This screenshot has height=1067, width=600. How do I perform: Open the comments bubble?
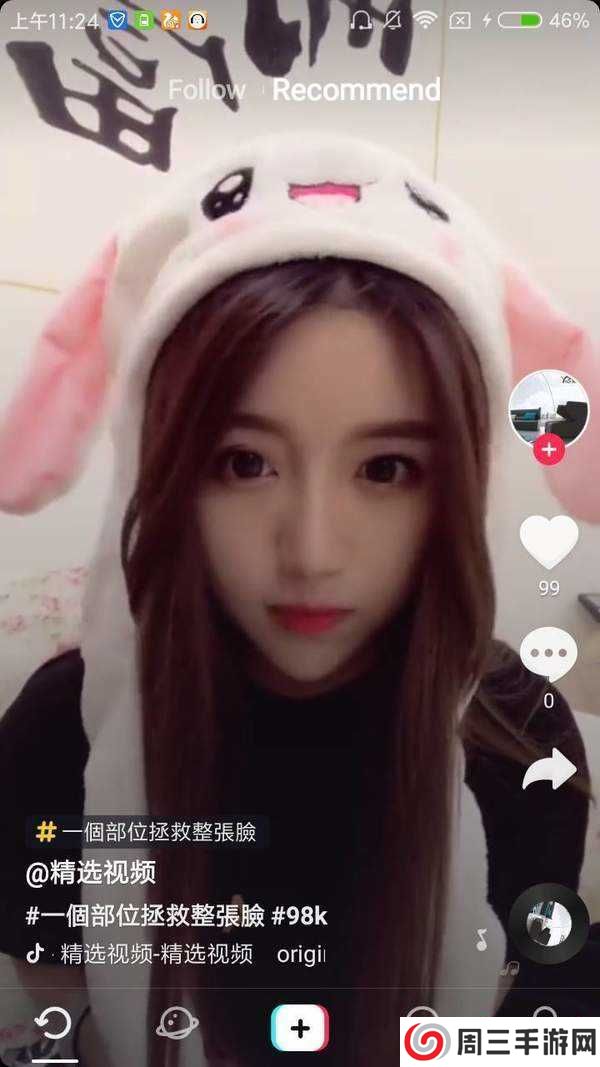point(548,655)
